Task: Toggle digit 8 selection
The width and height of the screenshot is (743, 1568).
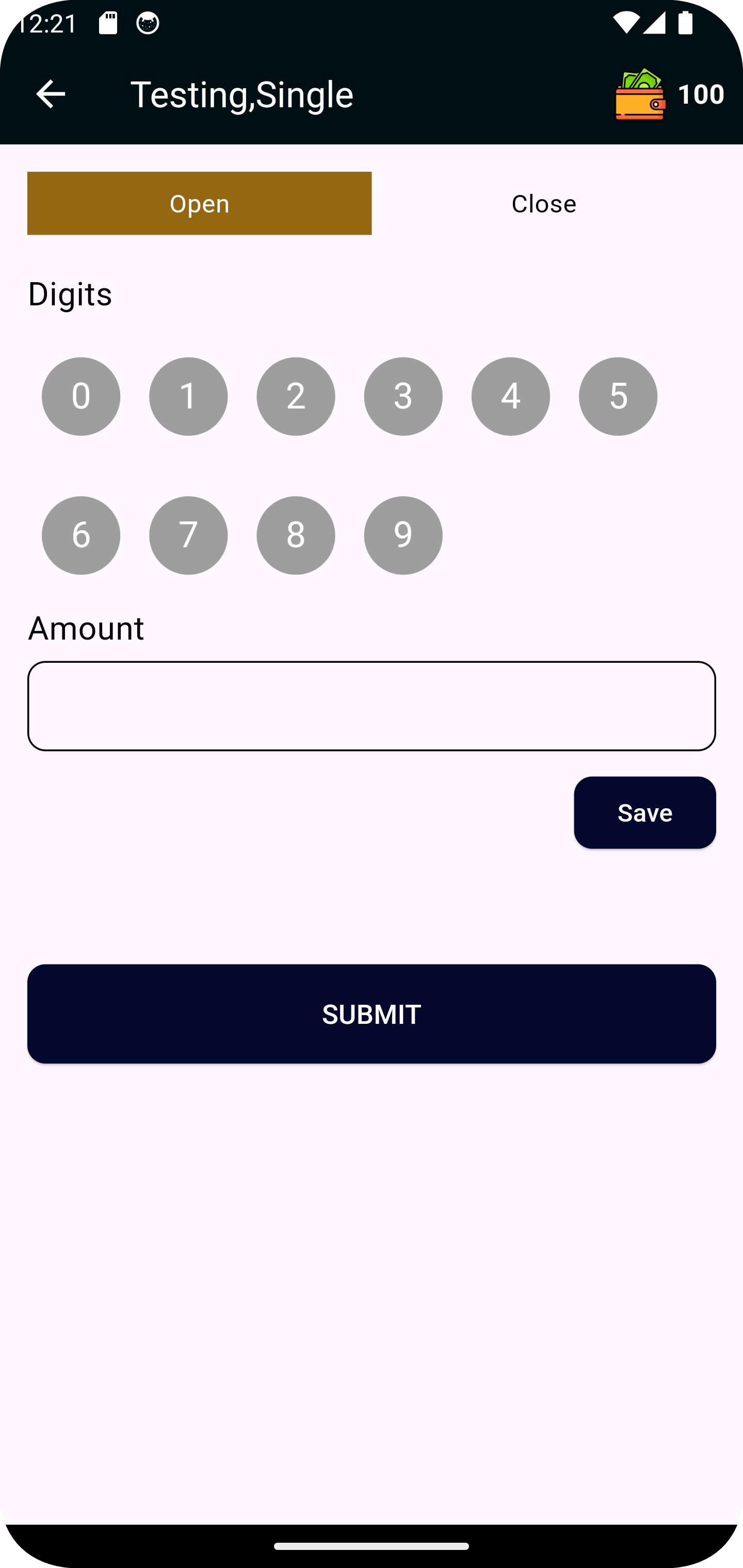Action: (x=295, y=535)
